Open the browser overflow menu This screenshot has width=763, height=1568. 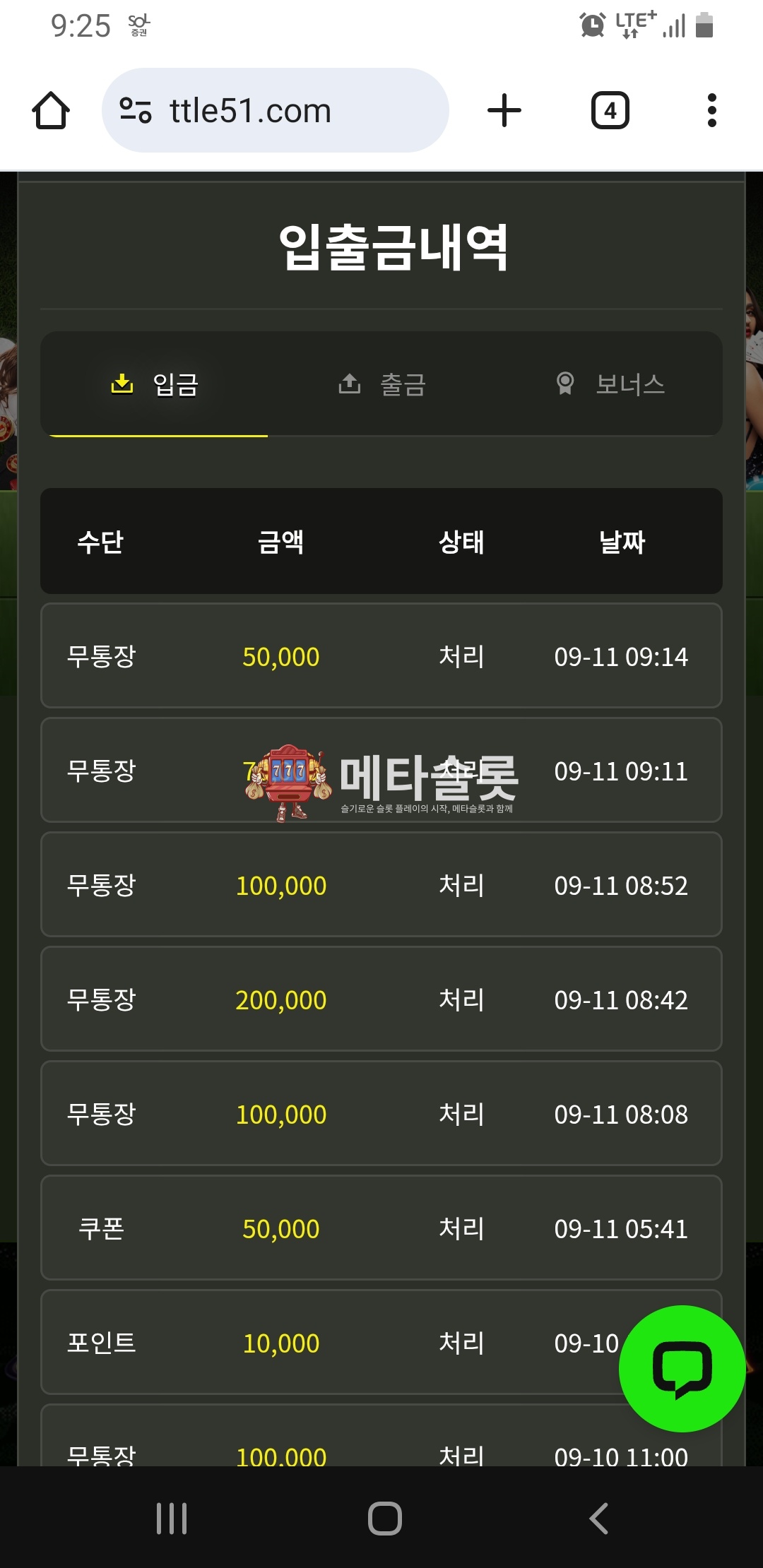click(711, 111)
